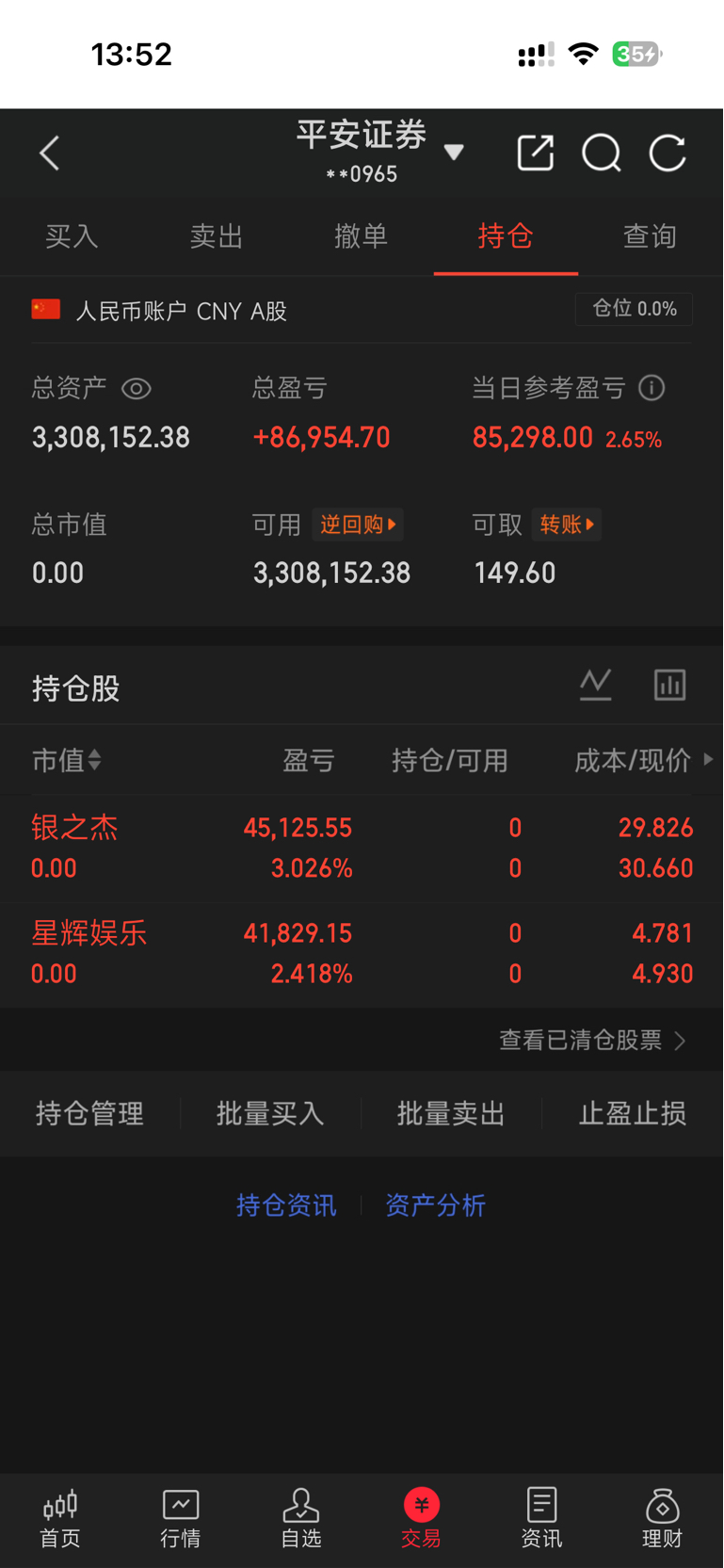The width and height of the screenshot is (724, 1568).
Task: Open the 银之杰 holding row
Action: tap(362, 848)
